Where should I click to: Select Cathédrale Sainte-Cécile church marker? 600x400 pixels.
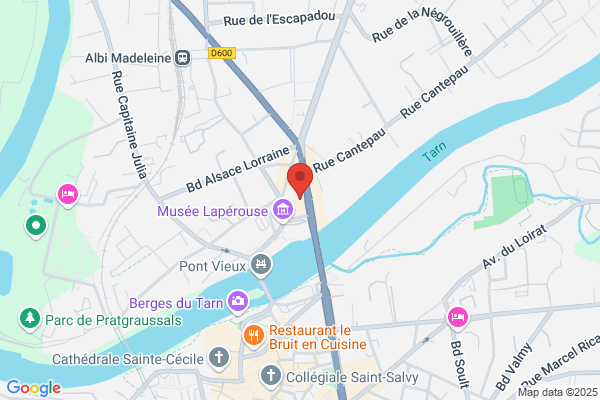point(218,359)
